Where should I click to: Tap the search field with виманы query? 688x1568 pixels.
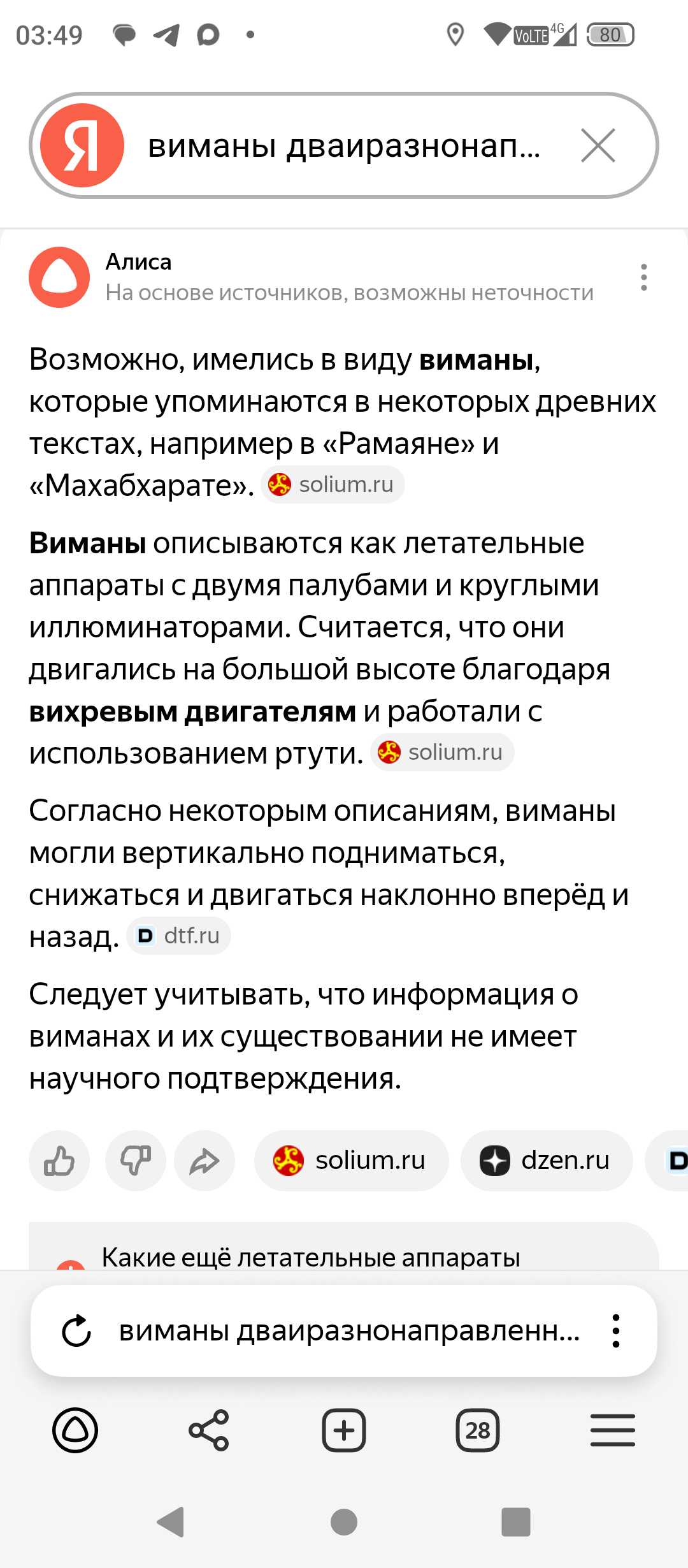(344, 146)
